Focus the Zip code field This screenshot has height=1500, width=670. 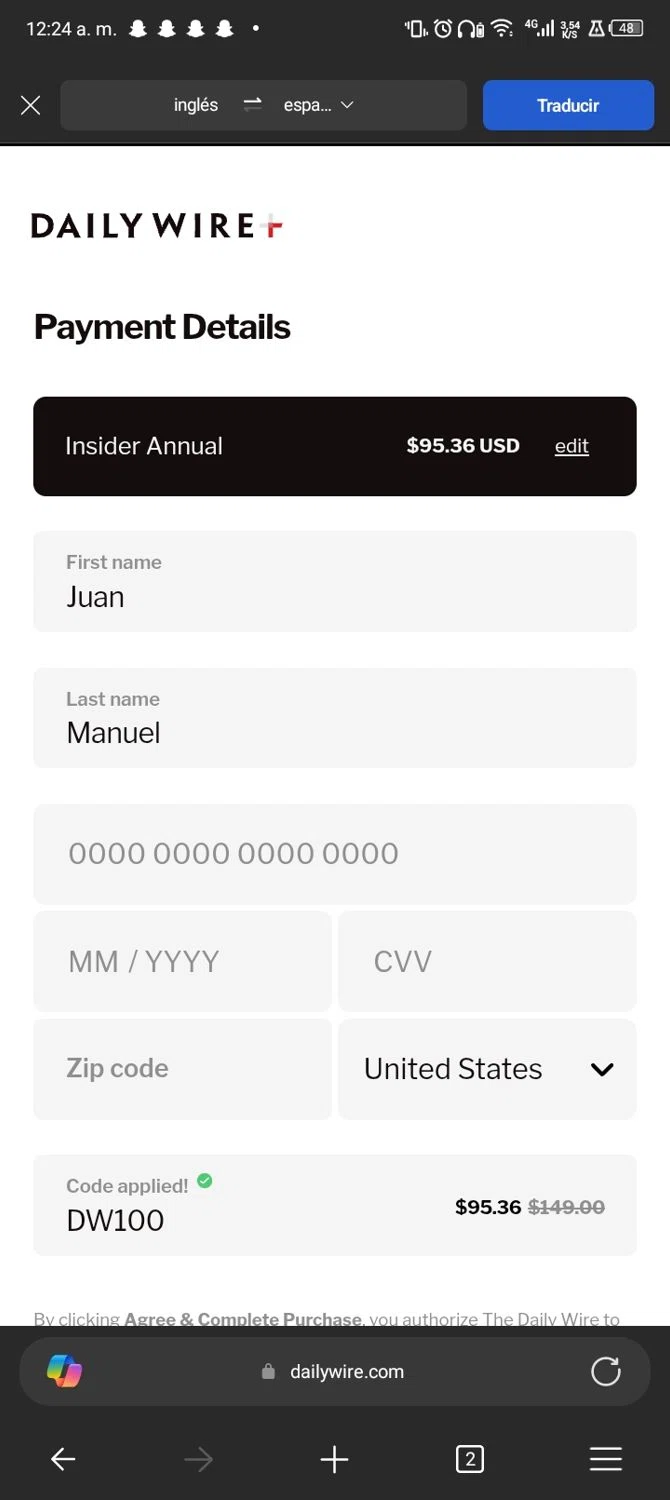(x=182, y=1068)
